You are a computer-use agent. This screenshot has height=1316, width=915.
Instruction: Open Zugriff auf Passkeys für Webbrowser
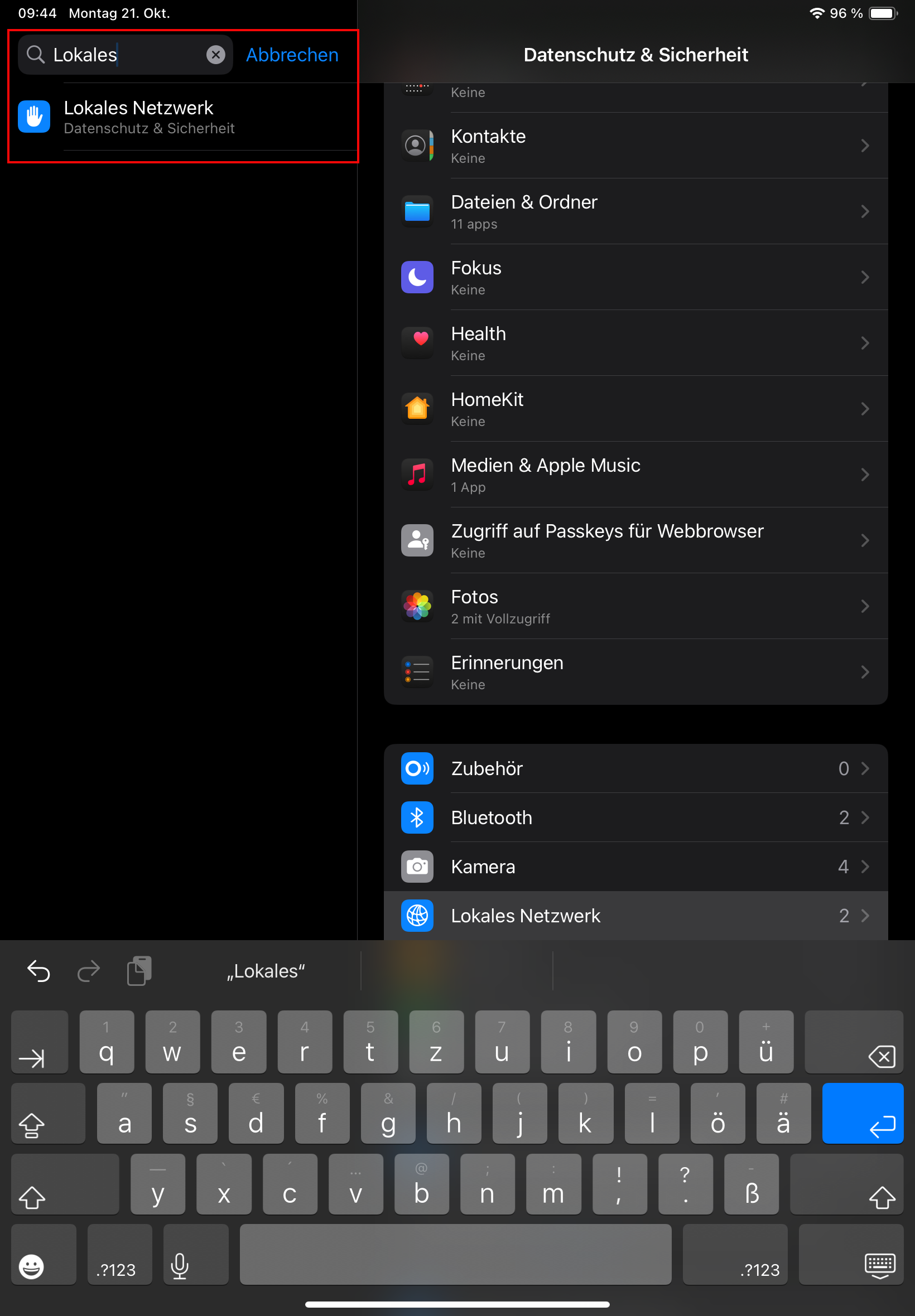pos(635,541)
